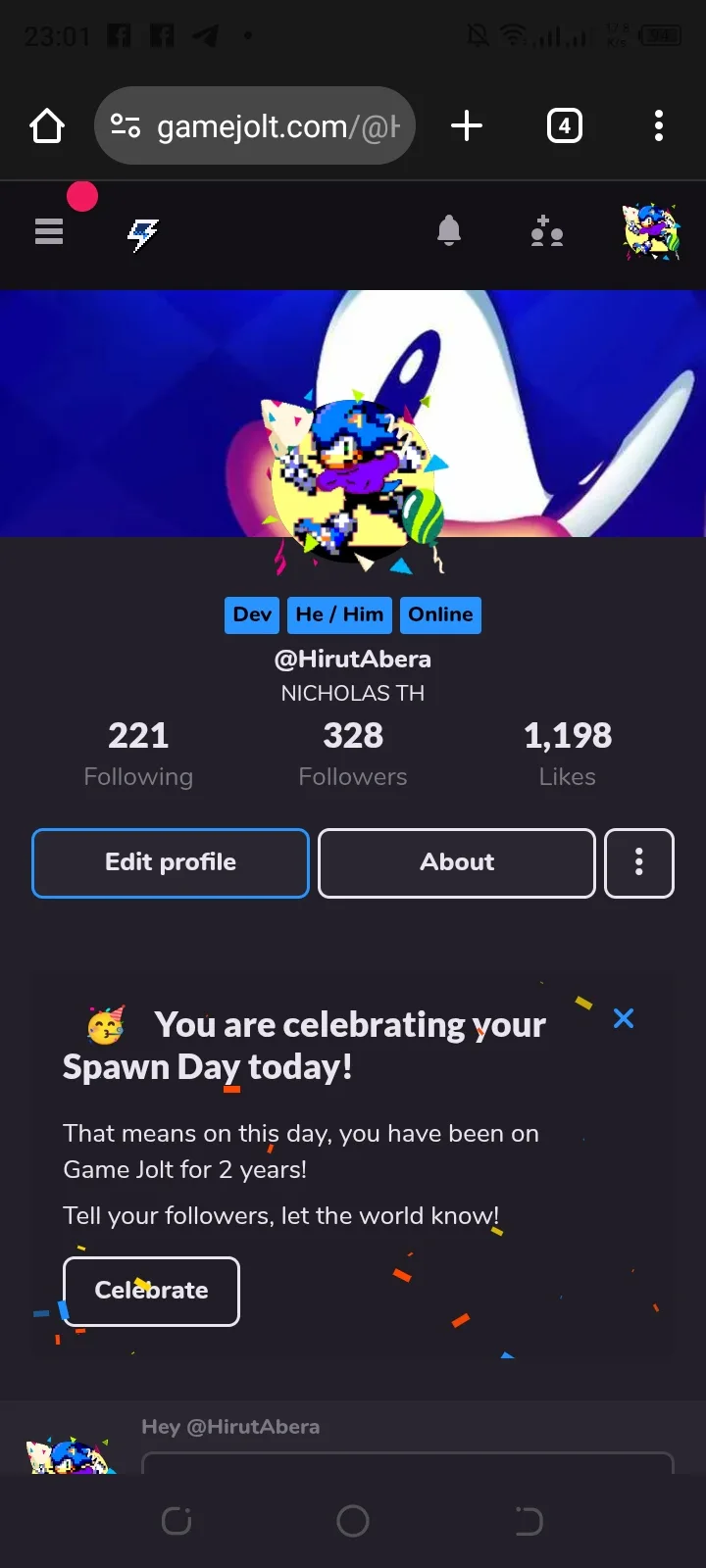Open the hamburger side menu

click(49, 231)
